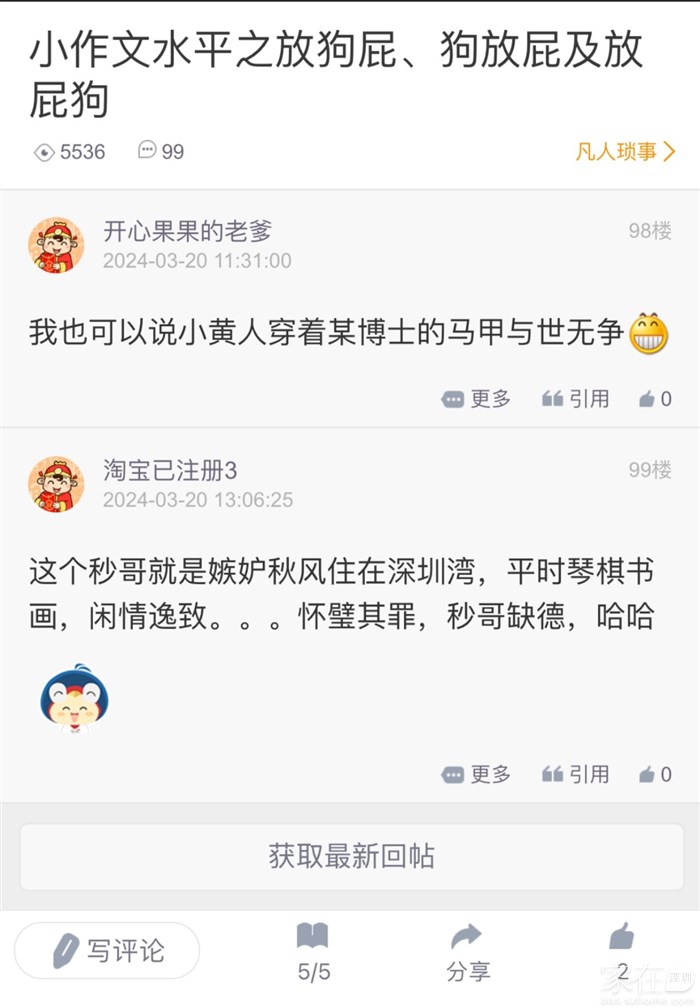Open the 凡人琐事 forum category
Screen dimensions: 700x1008
[625, 152]
